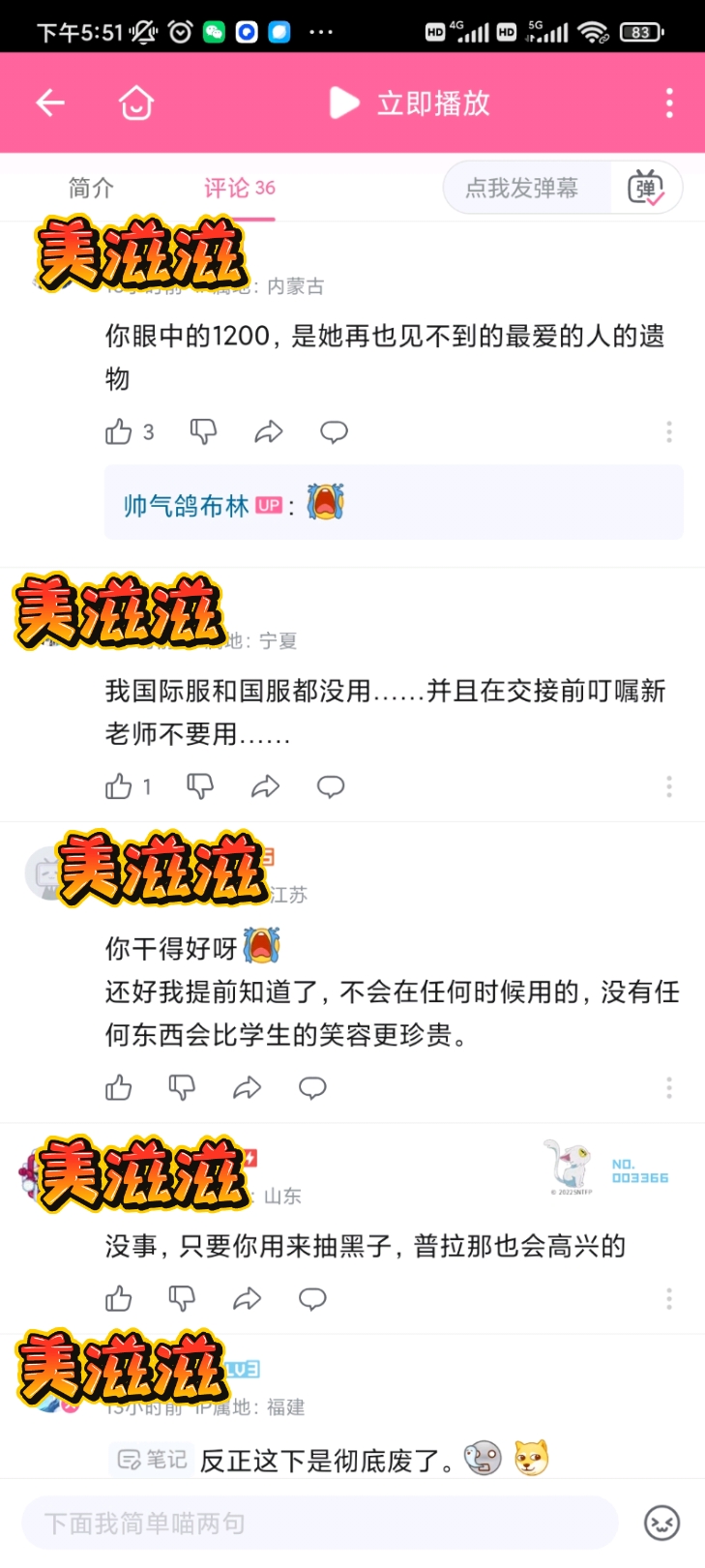Reply to the comment about 最爱的人的遗物
This screenshot has height=1568, width=705.
[334, 431]
